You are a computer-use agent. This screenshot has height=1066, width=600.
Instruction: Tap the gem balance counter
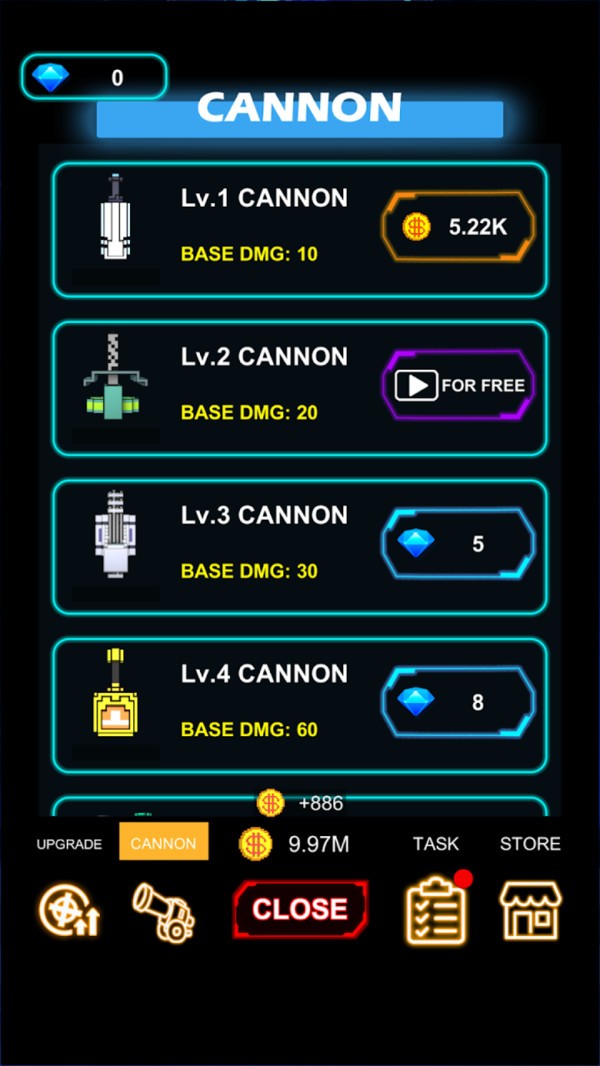click(94, 77)
